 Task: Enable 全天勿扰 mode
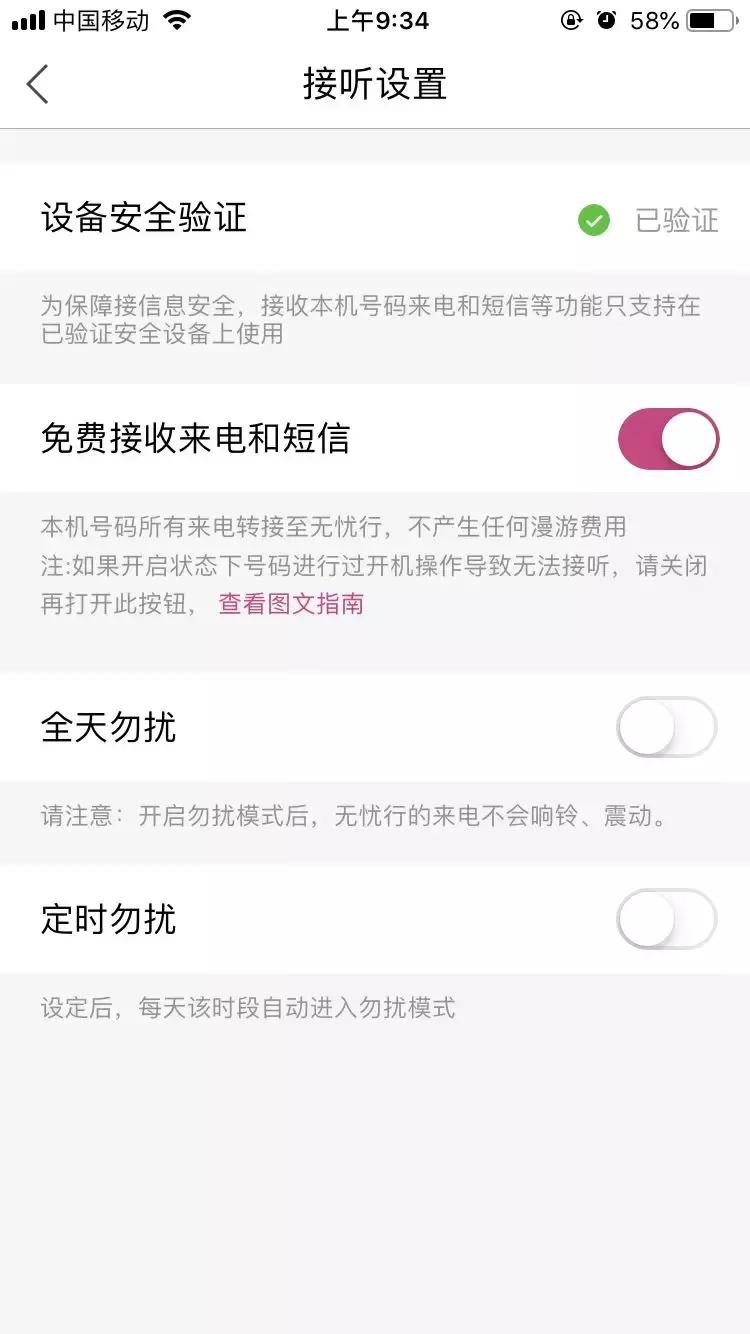pyautogui.click(x=666, y=727)
